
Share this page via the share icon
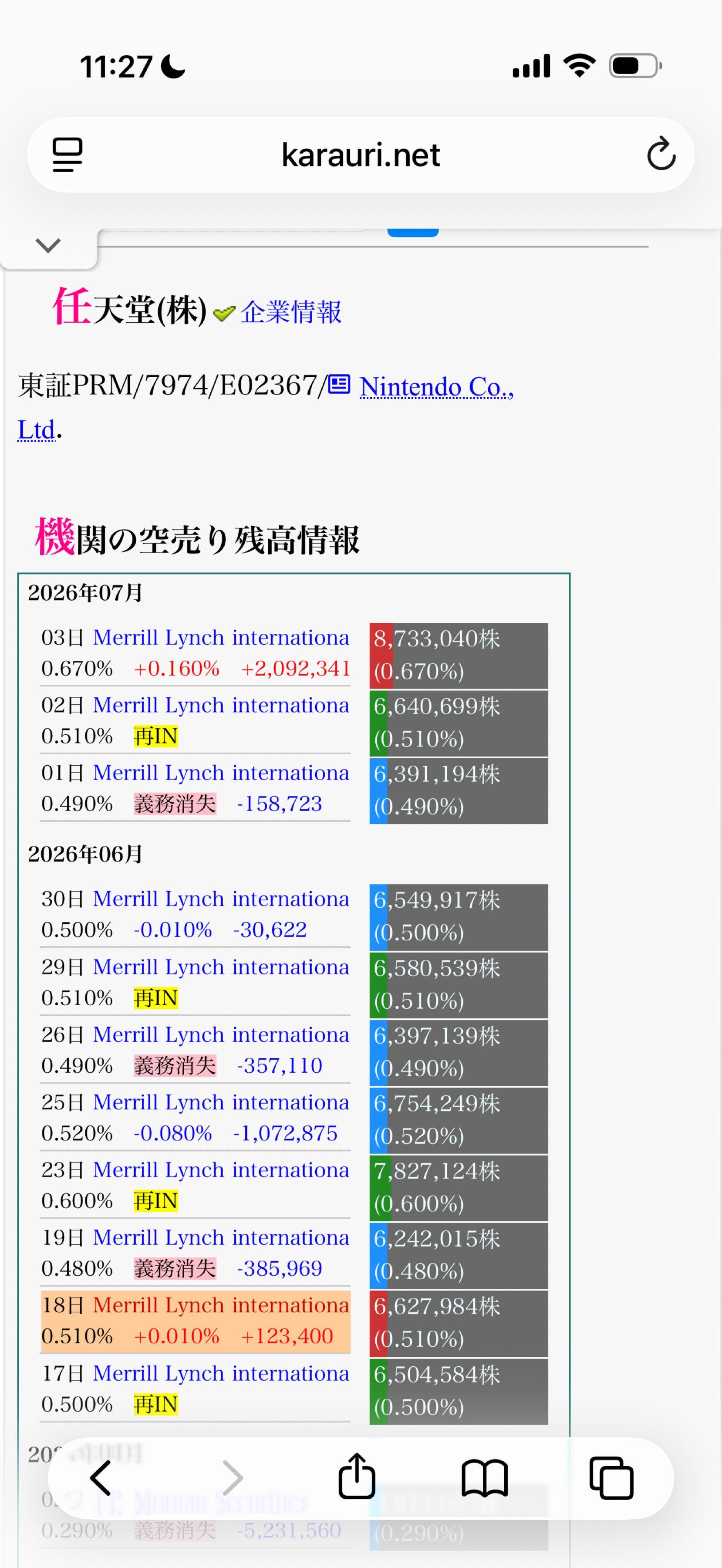tap(357, 1476)
